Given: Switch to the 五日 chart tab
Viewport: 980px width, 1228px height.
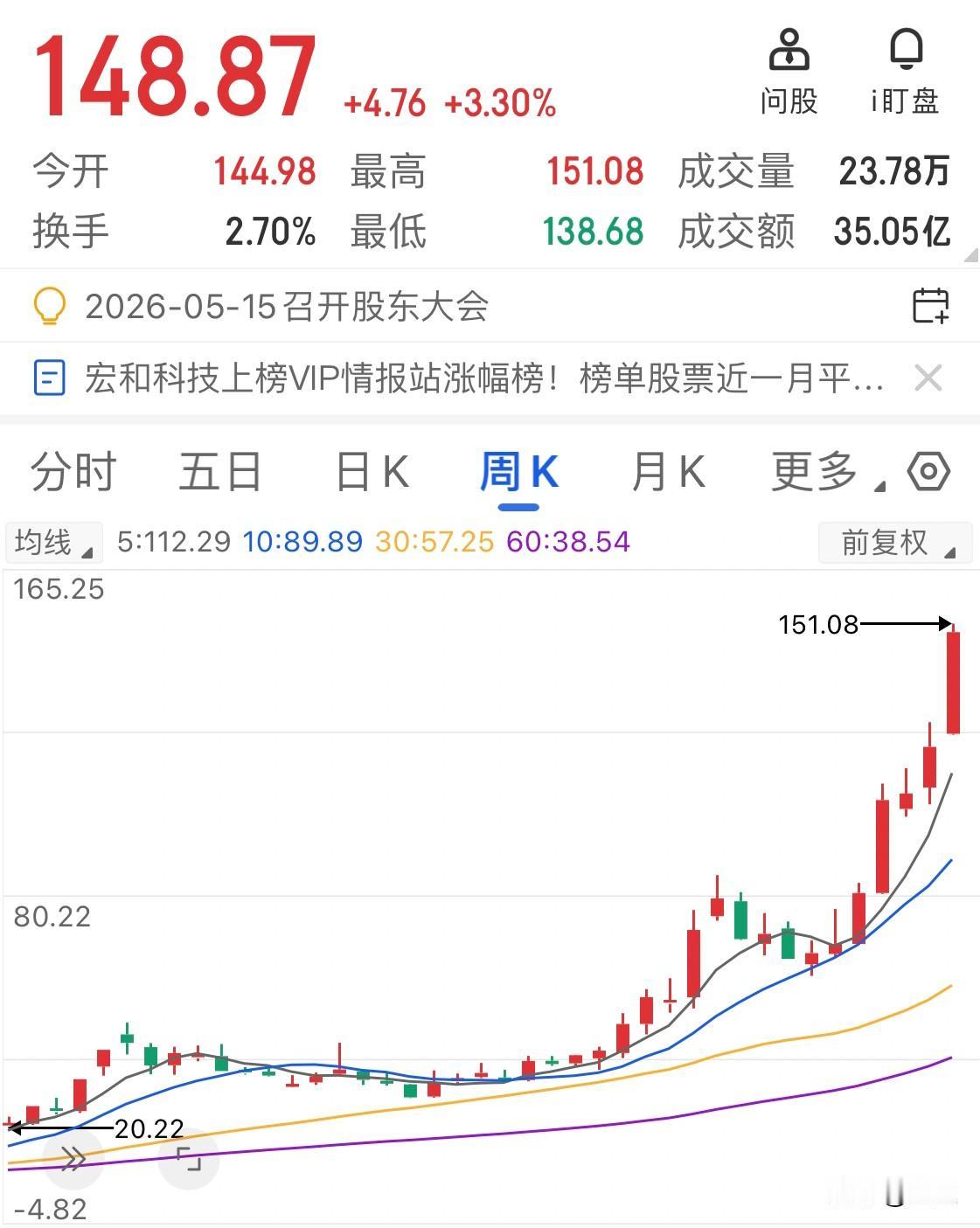Looking at the screenshot, I should [x=220, y=472].
